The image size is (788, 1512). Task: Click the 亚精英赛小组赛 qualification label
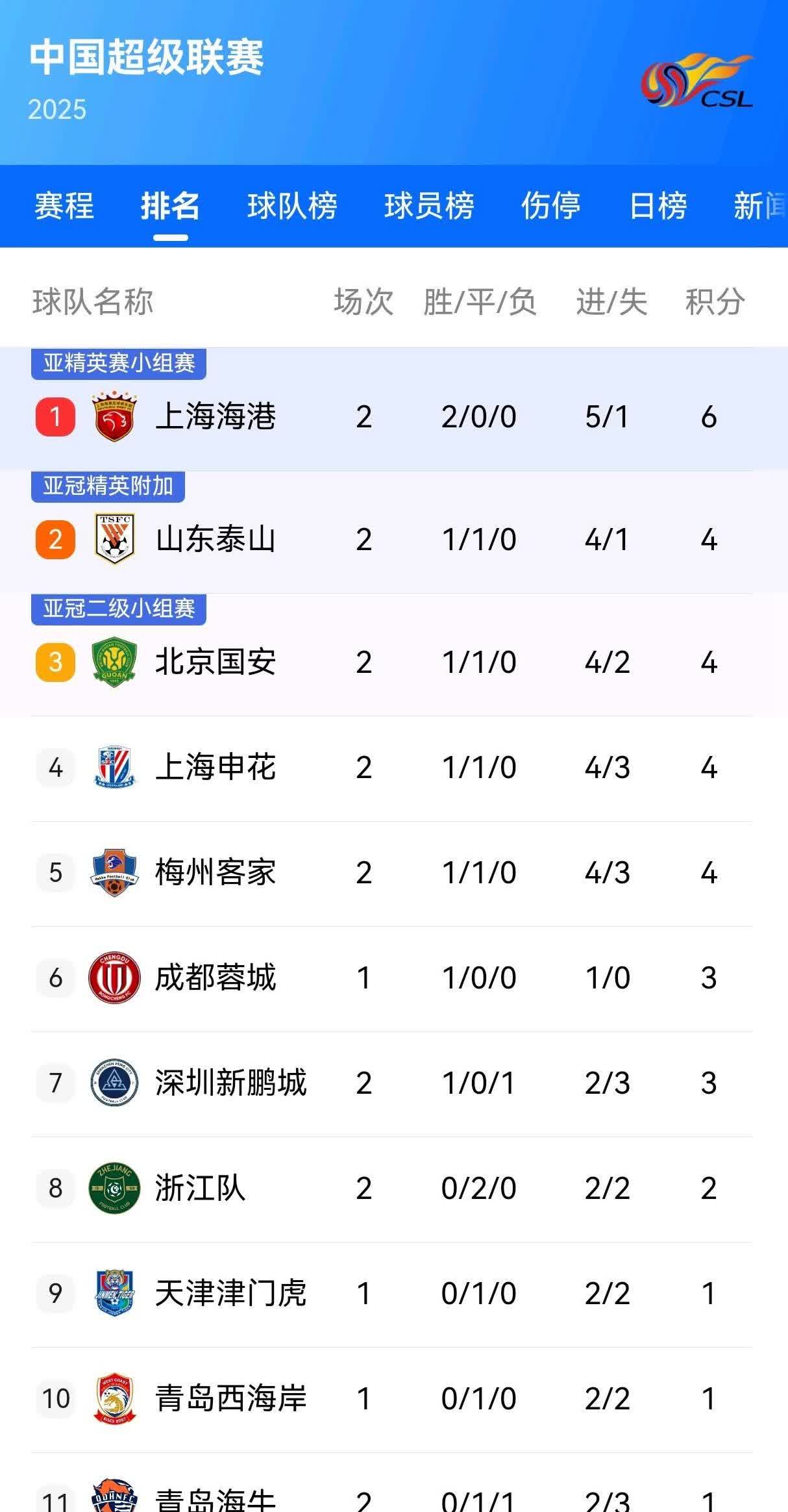pos(120,364)
